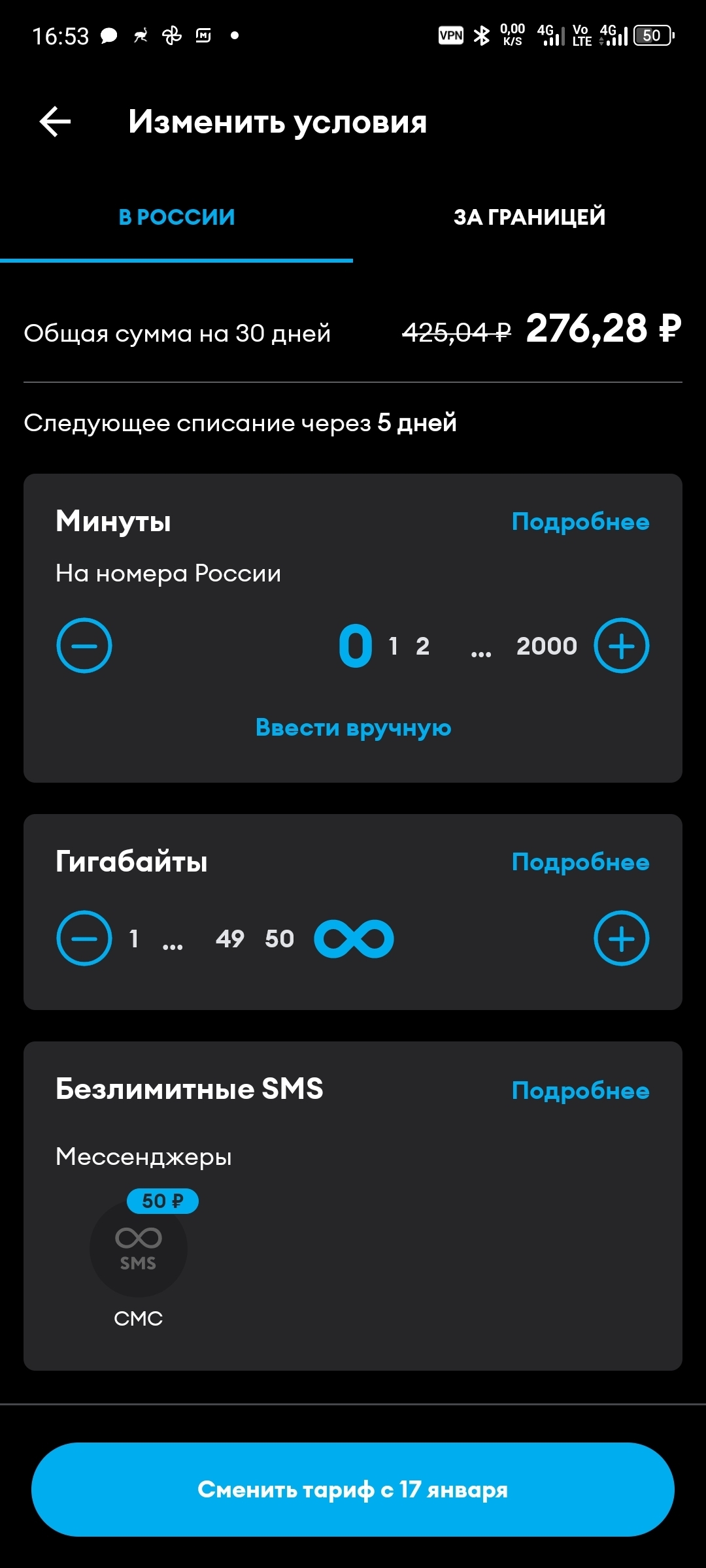Switch to the За границей tab
The width and height of the screenshot is (706, 1568).
(x=529, y=217)
